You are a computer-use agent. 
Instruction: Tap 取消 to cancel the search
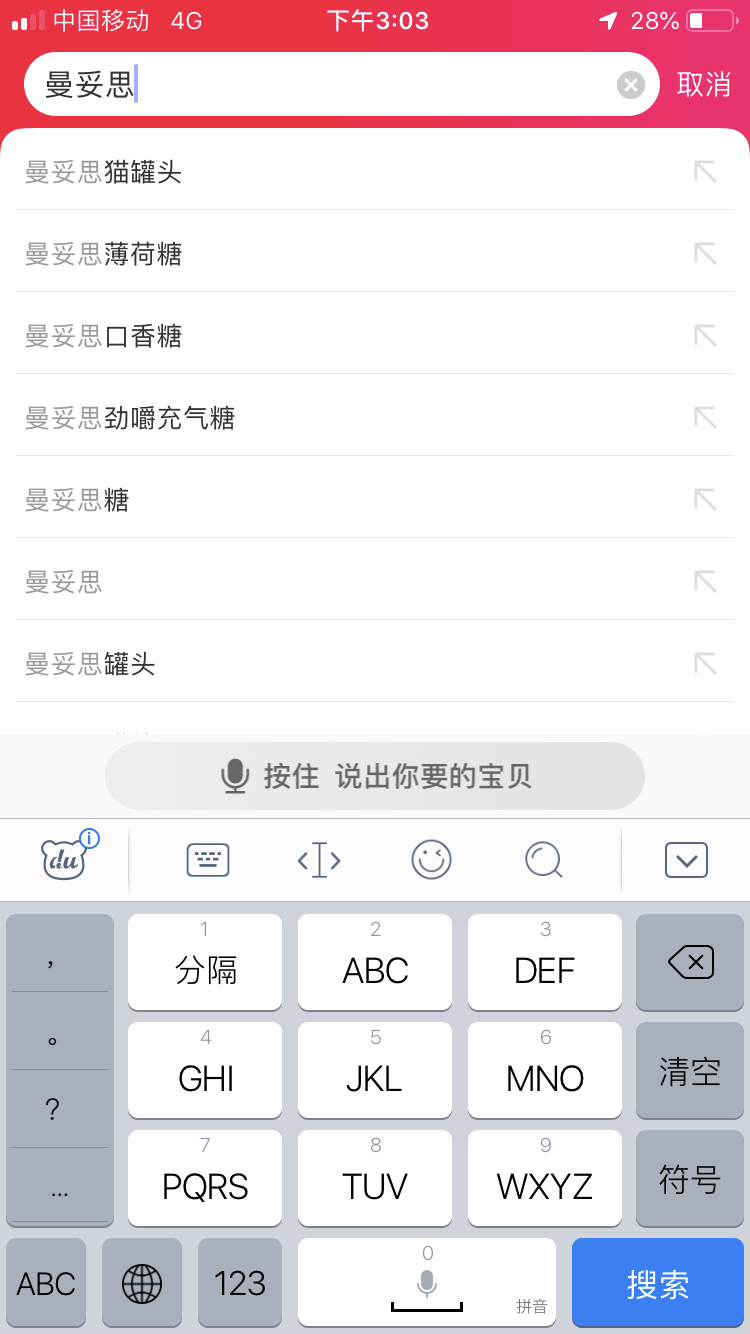[x=704, y=85]
